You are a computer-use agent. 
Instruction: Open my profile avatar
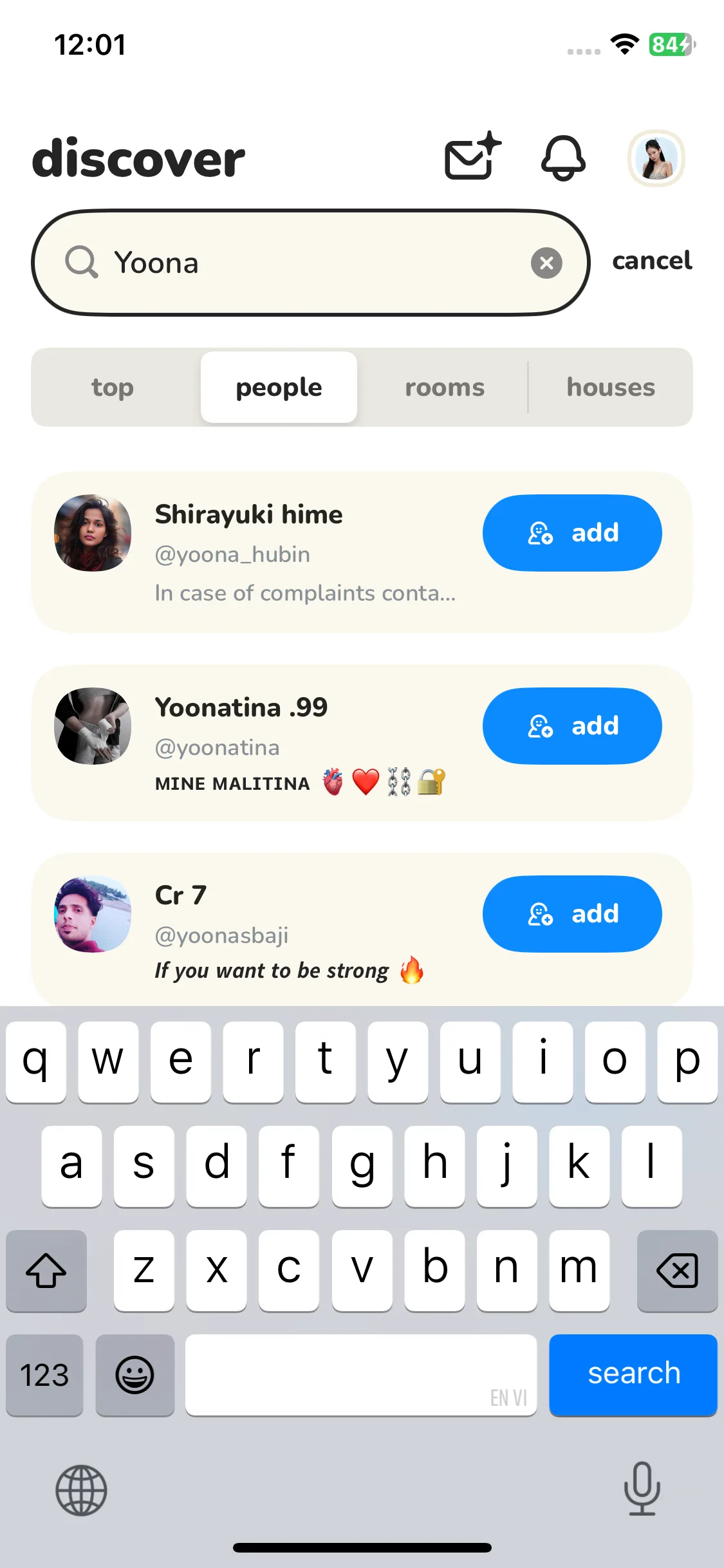pyautogui.click(x=656, y=158)
